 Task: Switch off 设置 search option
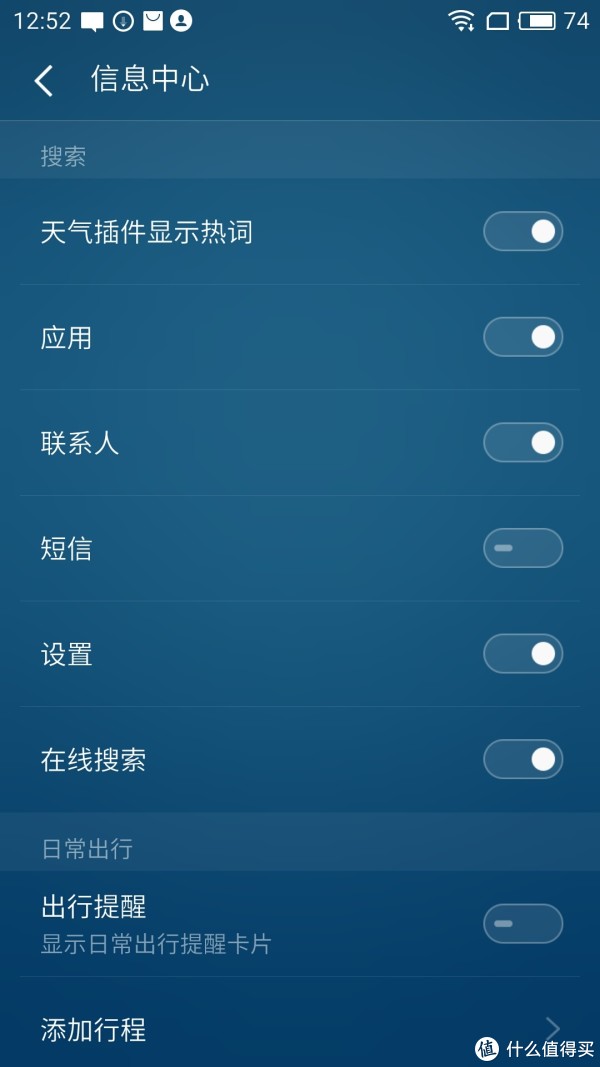point(523,653)
